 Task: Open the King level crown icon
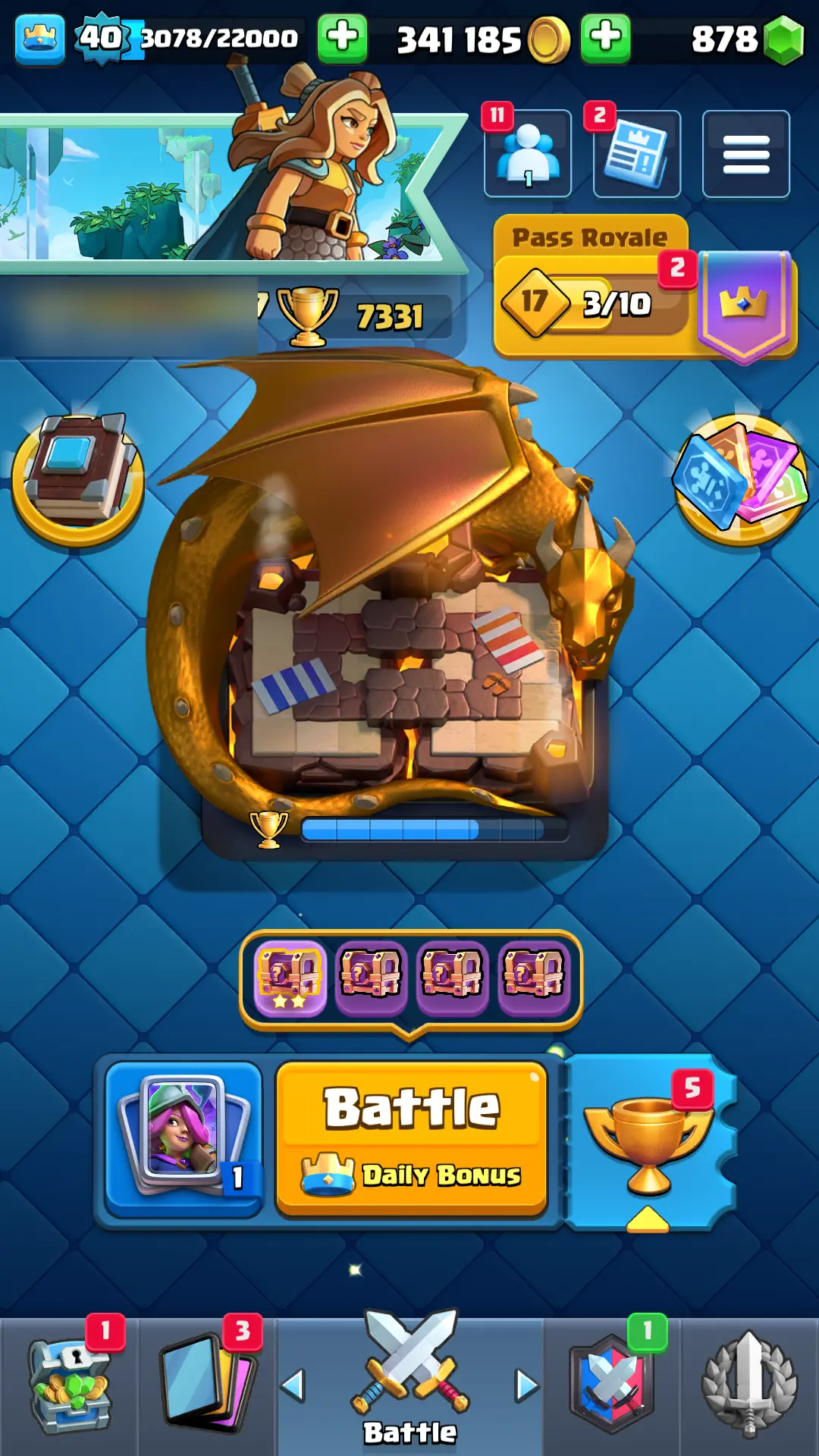[39, 38]
